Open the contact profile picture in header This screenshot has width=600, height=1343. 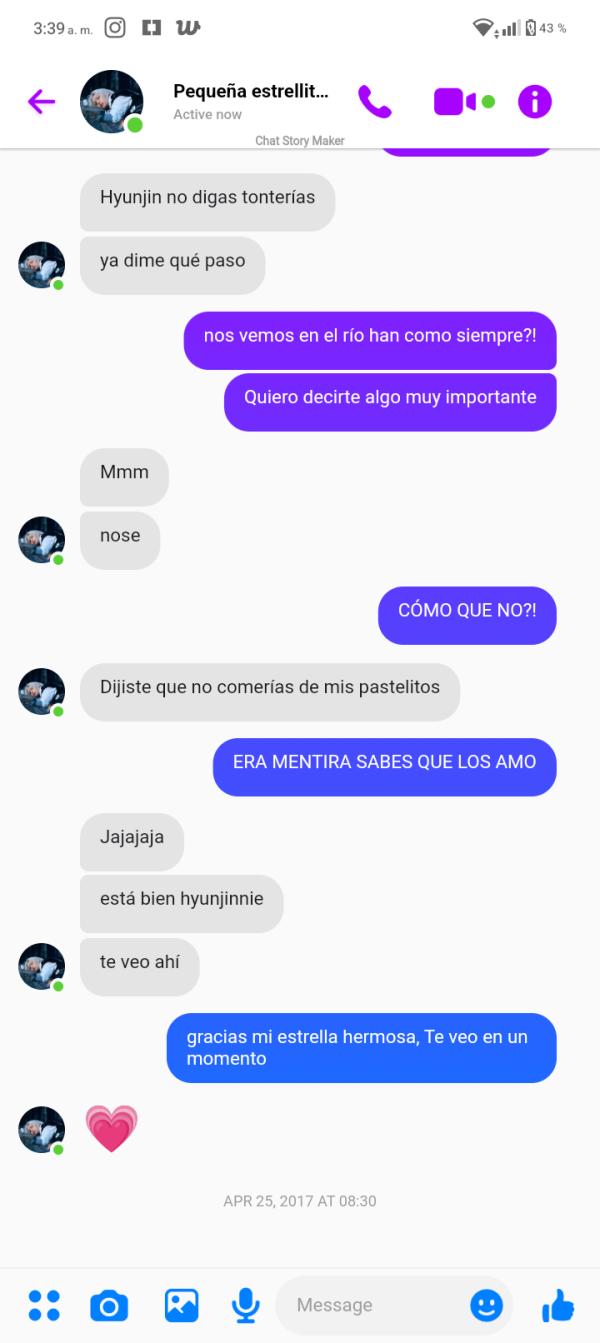click(111, 101)
